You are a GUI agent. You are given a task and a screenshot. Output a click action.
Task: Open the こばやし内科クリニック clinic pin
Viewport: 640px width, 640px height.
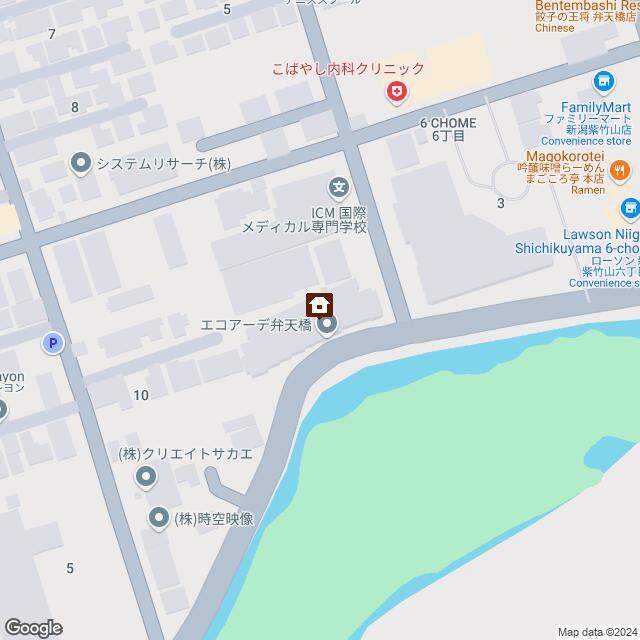(398, 93)
